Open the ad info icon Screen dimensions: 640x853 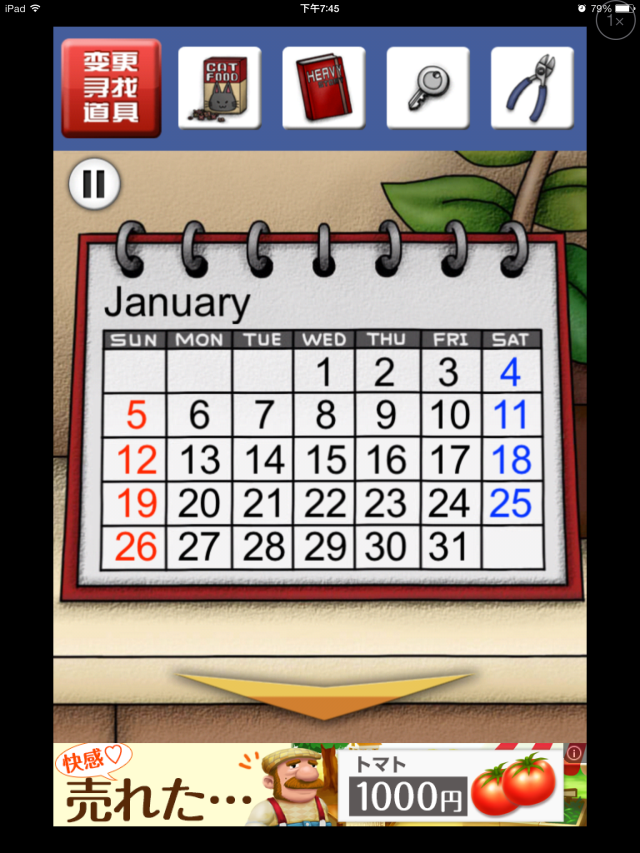pos(575,753)
